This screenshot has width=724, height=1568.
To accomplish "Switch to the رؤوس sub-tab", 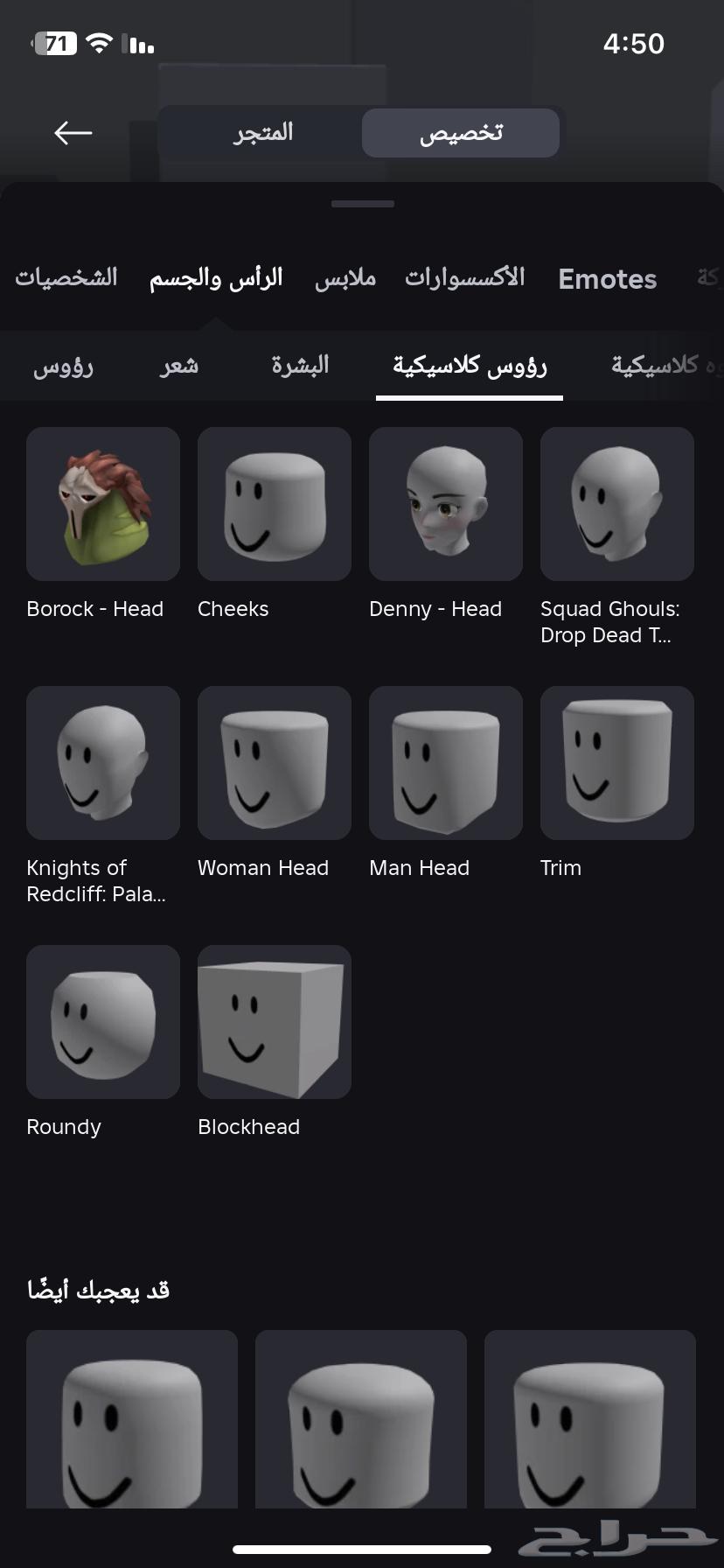I will click(x=63, y=365).
